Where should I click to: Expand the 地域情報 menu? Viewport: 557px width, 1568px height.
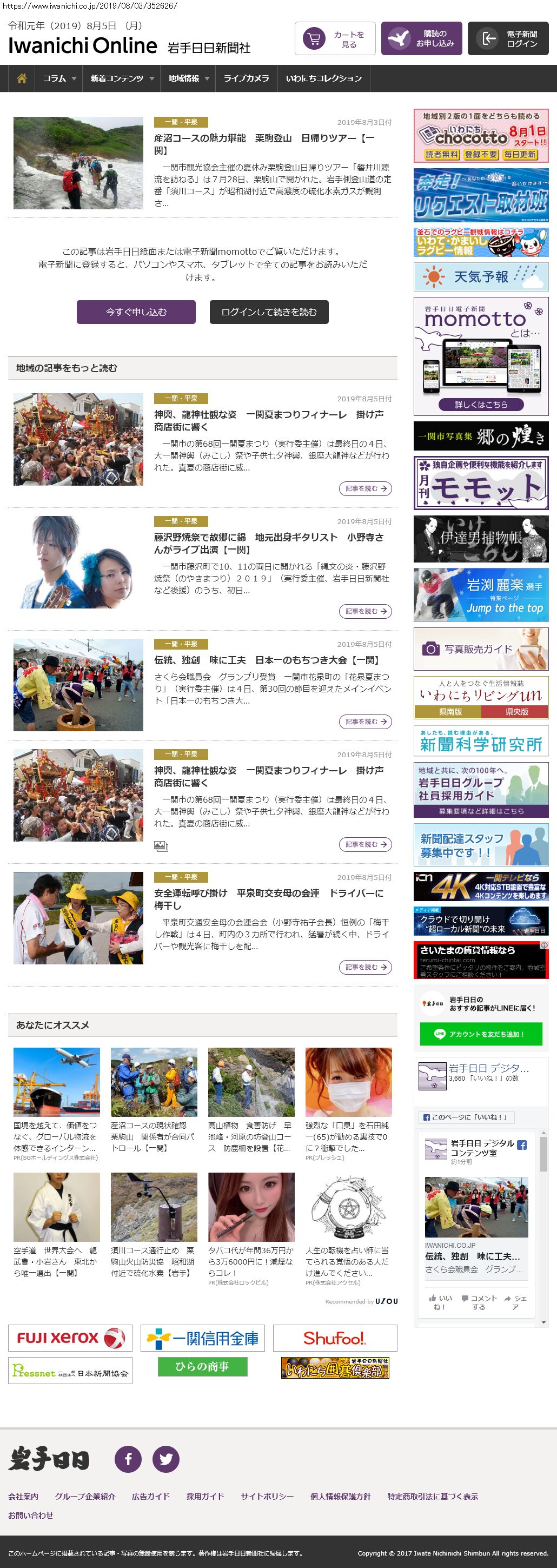coord(188,78)
